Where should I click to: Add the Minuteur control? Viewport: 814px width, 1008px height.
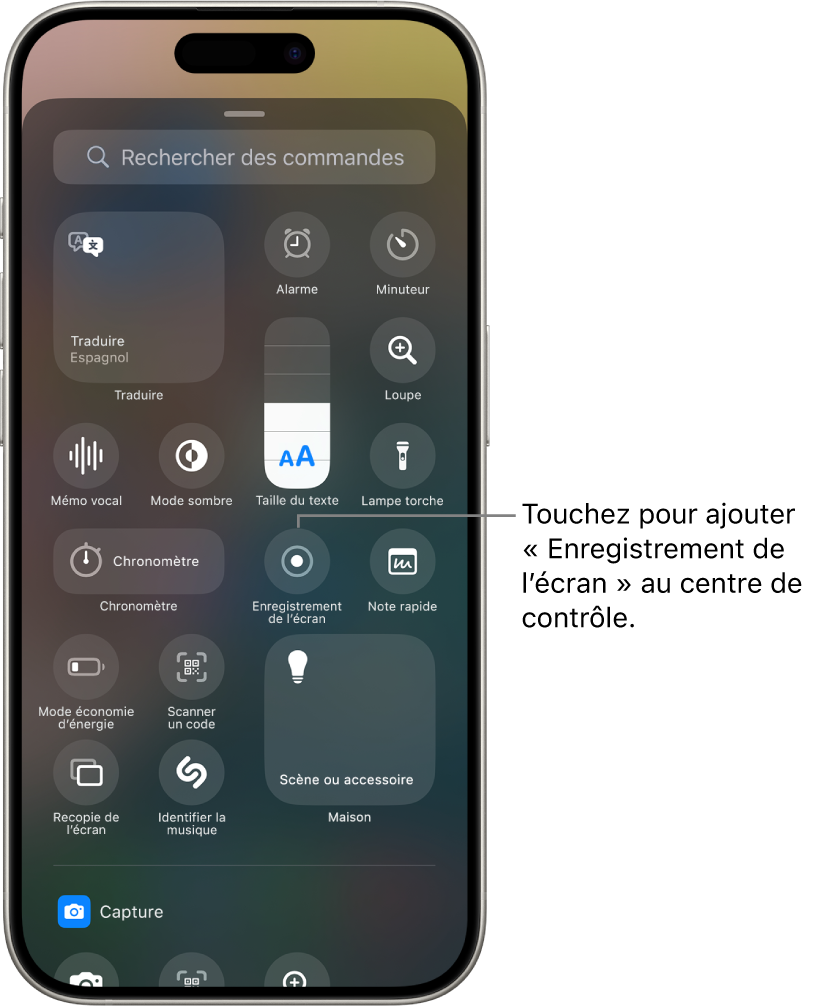click(x=402, y=244)
